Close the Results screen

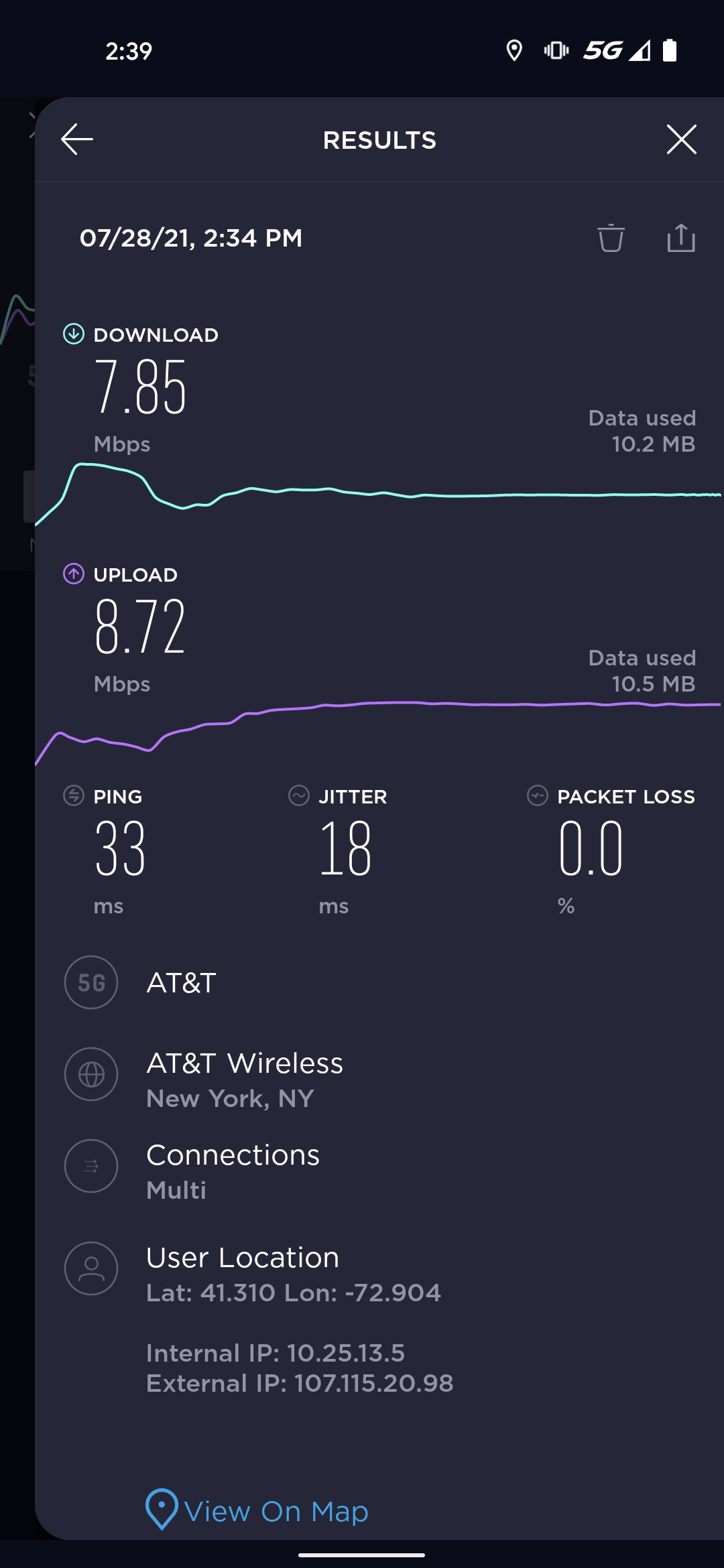[x=681, y=139]
